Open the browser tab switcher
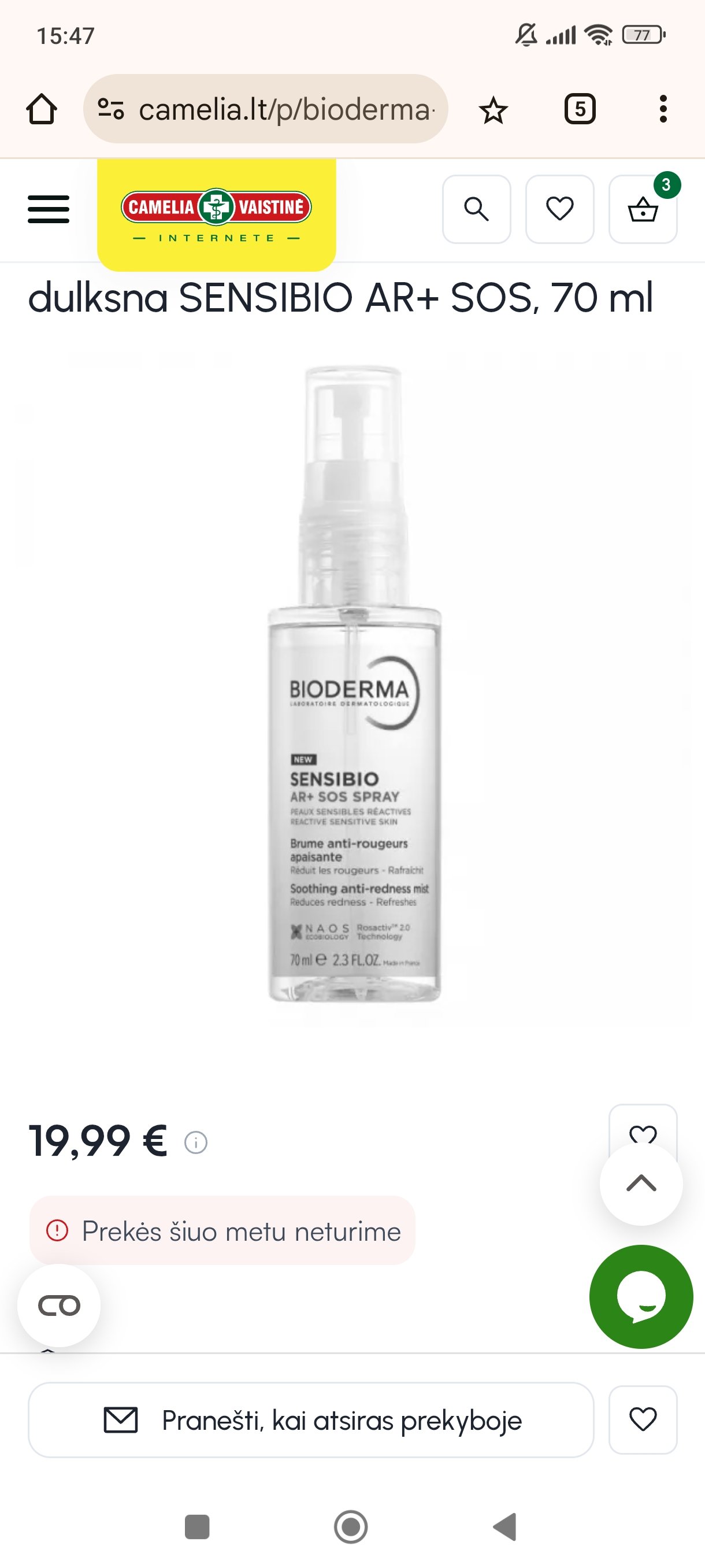The width and height of the screenshot is (705, 1568). pyautogui.click(x=580, y=110)
